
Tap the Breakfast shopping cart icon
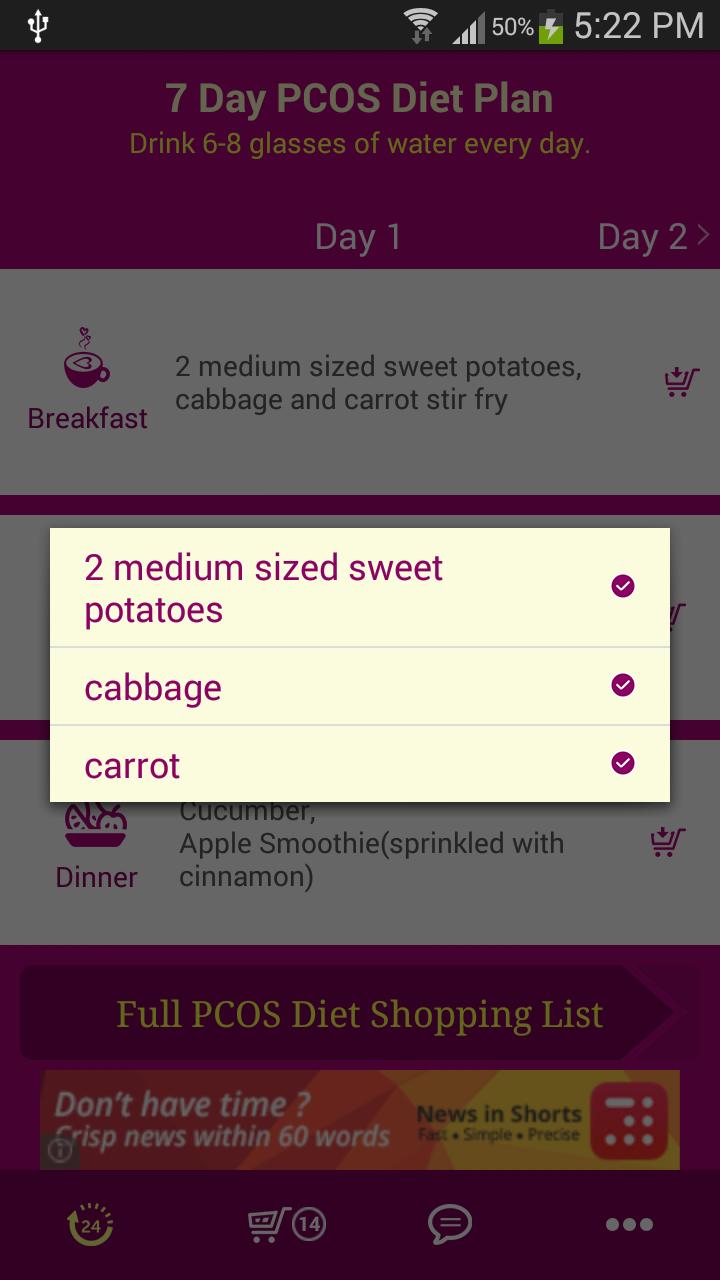coord(681,382)
